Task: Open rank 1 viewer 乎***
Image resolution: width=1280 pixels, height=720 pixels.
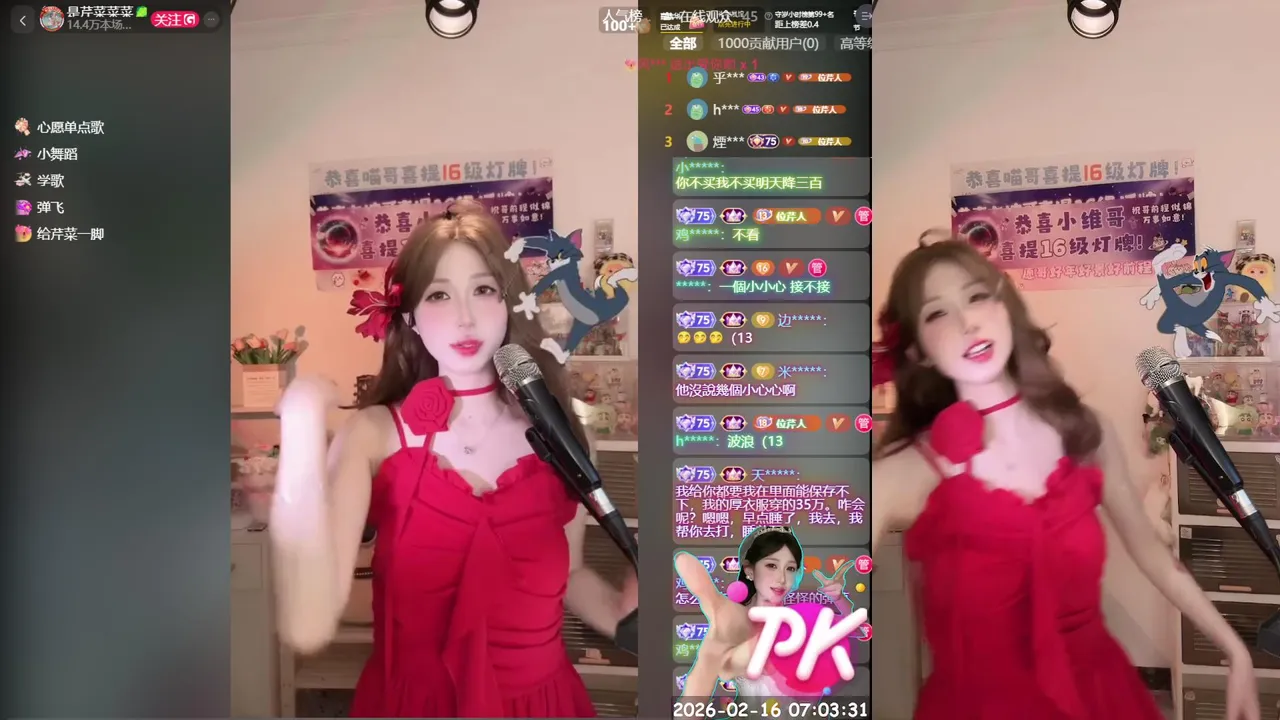Action: pos(728,77)
